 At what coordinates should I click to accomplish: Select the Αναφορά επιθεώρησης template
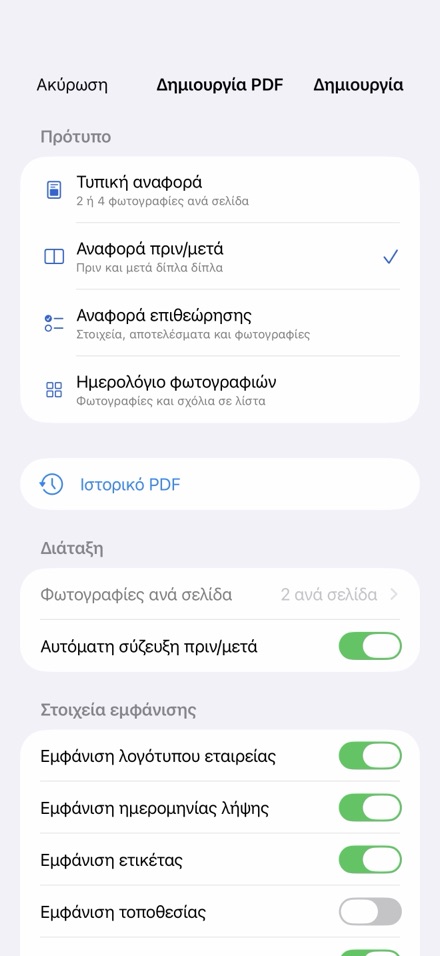pyautogui.click(x=220, y=323)
